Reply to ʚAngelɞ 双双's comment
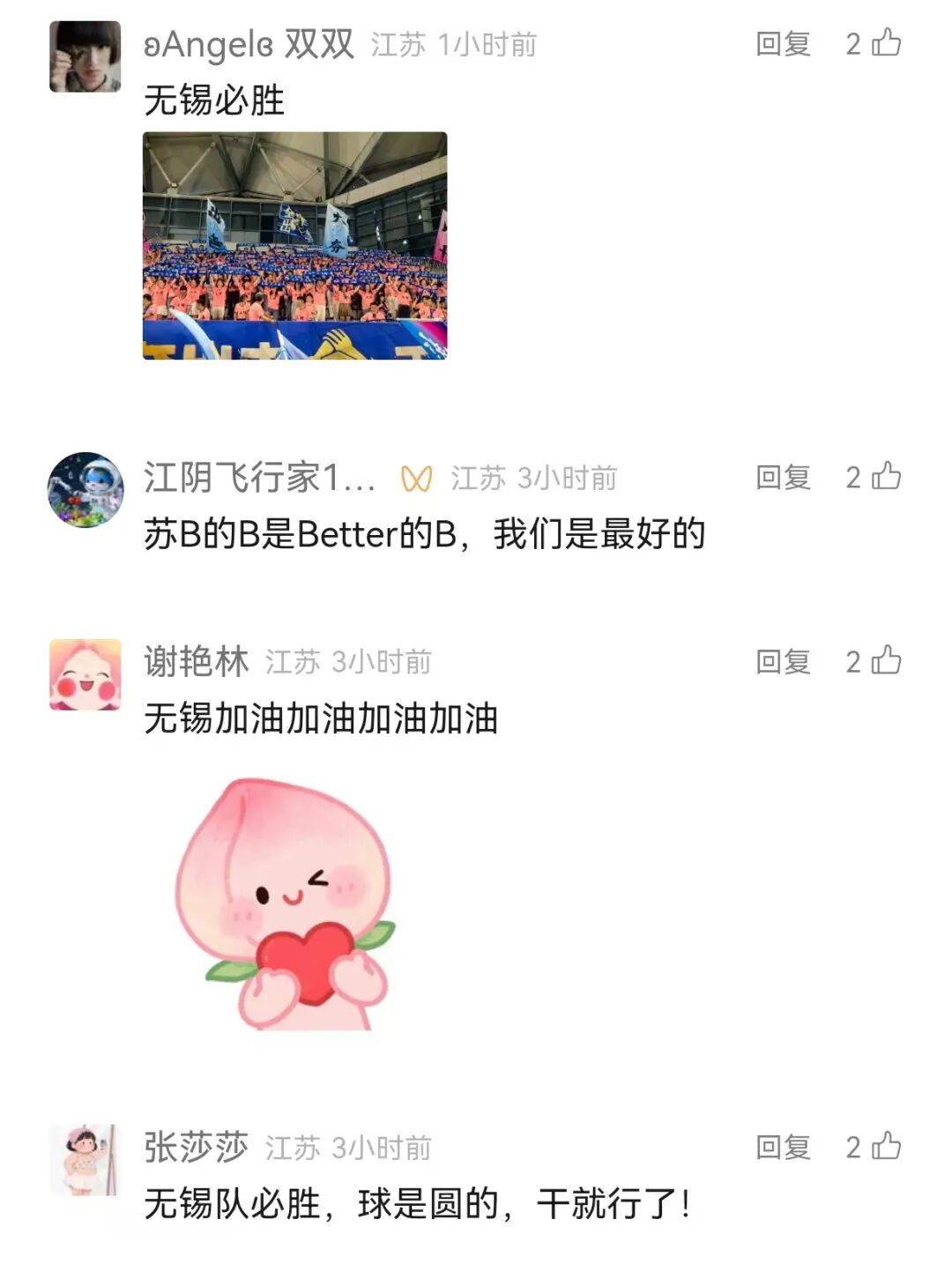The width and height of the screenshot is (952, 1264). (783, 44)
